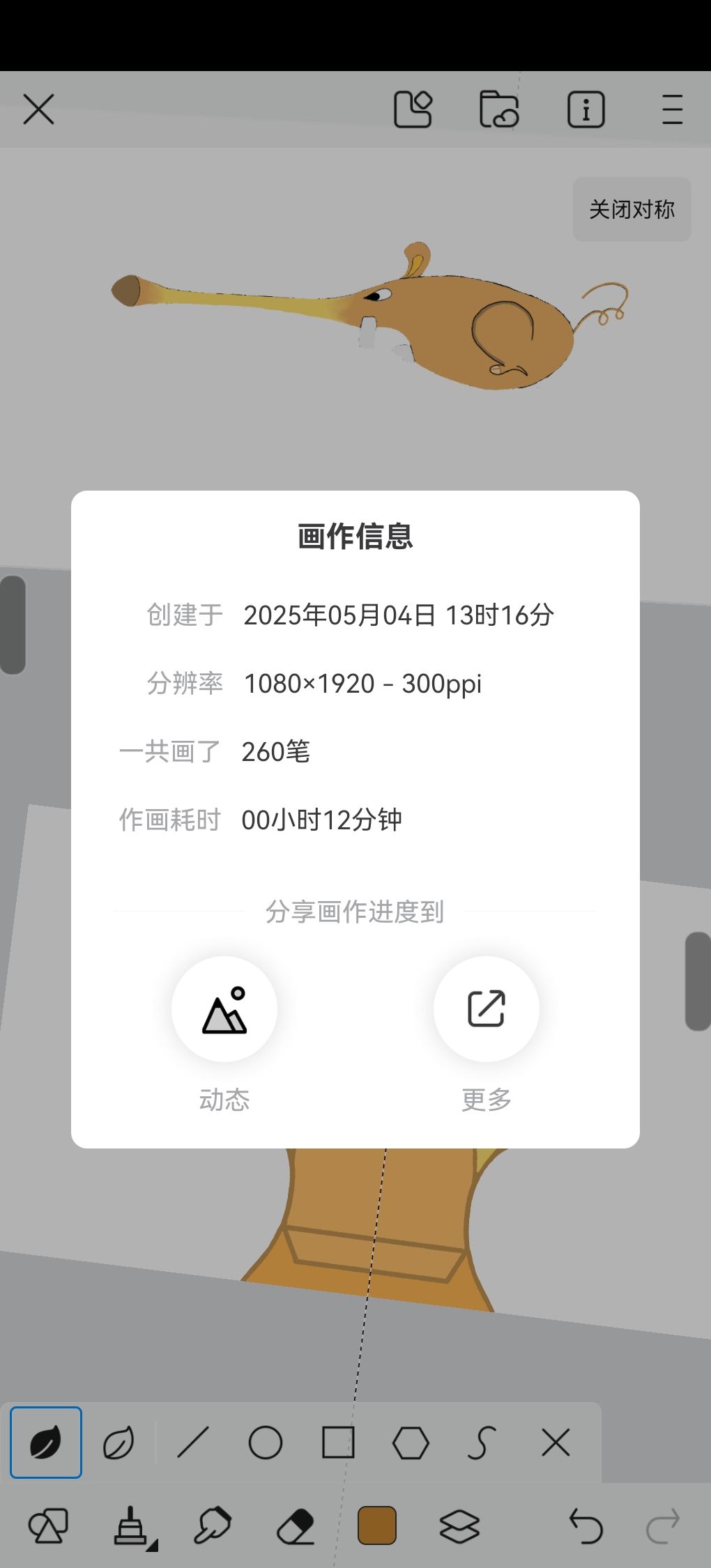Share artwork progress to 动态
This screenshot has width=711, height=1568.
click(x=224, y=1009)
